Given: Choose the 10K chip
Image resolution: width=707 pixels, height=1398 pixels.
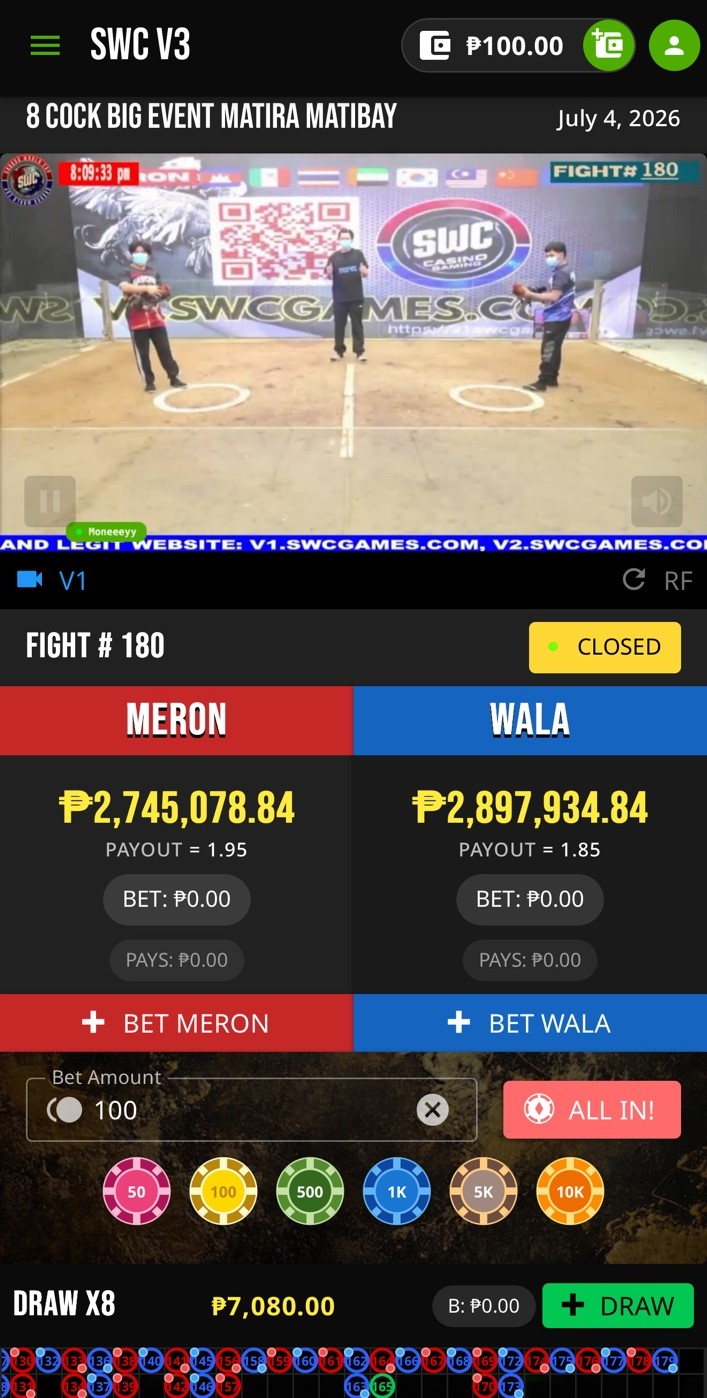Looking at the screenshot, I should coord(570,1191).
